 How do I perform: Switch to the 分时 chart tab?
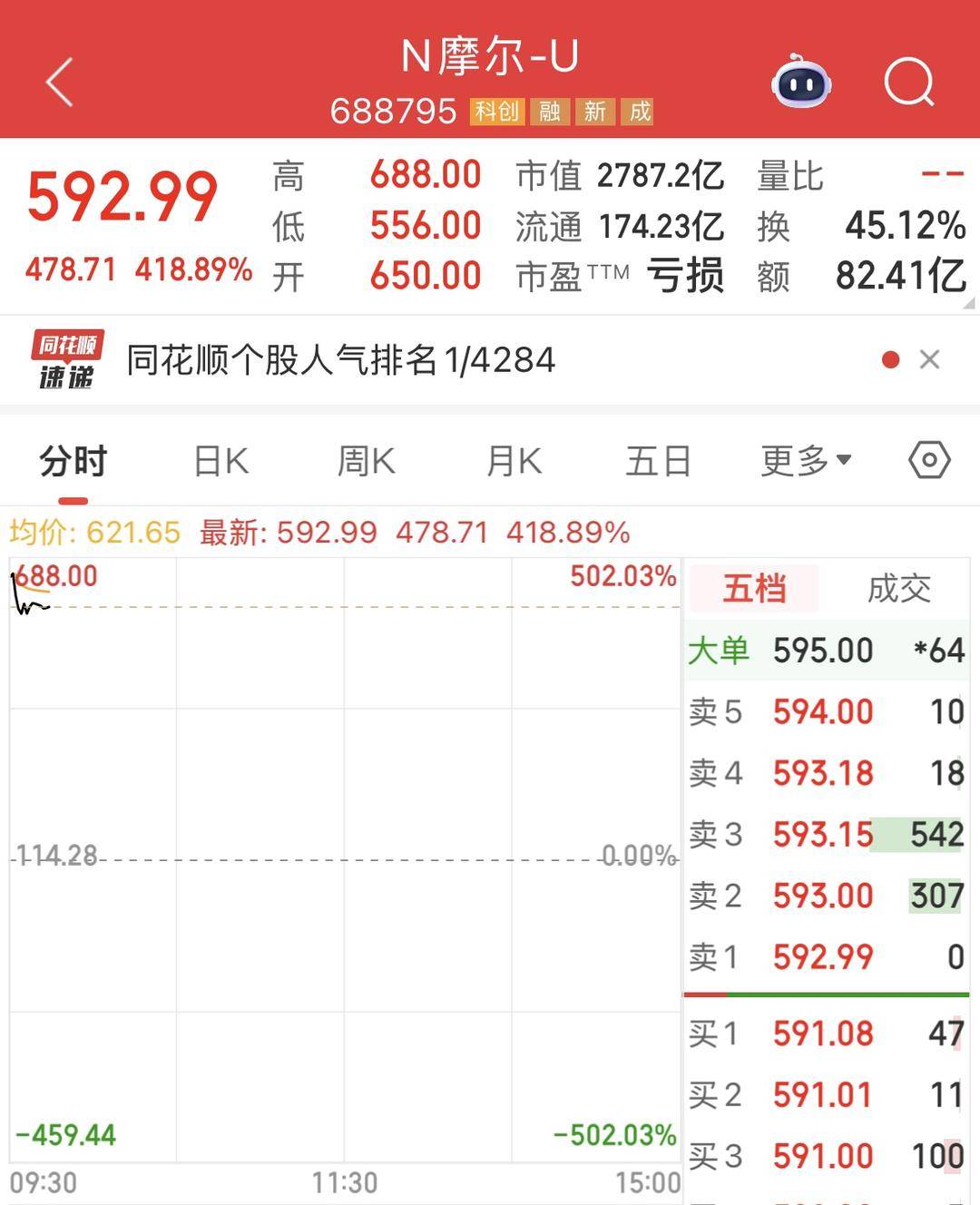(x=73, y=462)
